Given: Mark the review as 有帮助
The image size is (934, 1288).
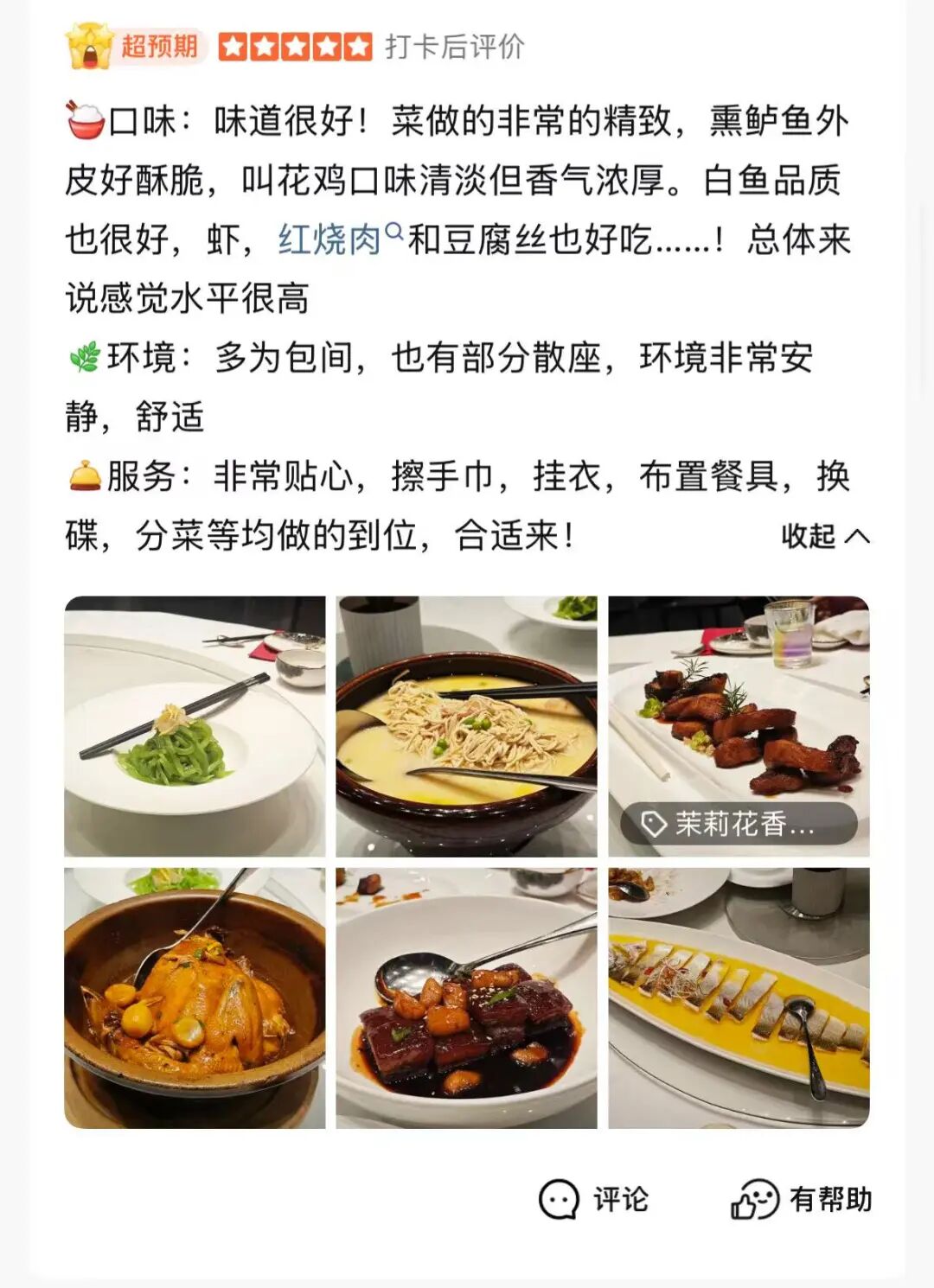Looking at the screenshot, I should [802, 1199].
